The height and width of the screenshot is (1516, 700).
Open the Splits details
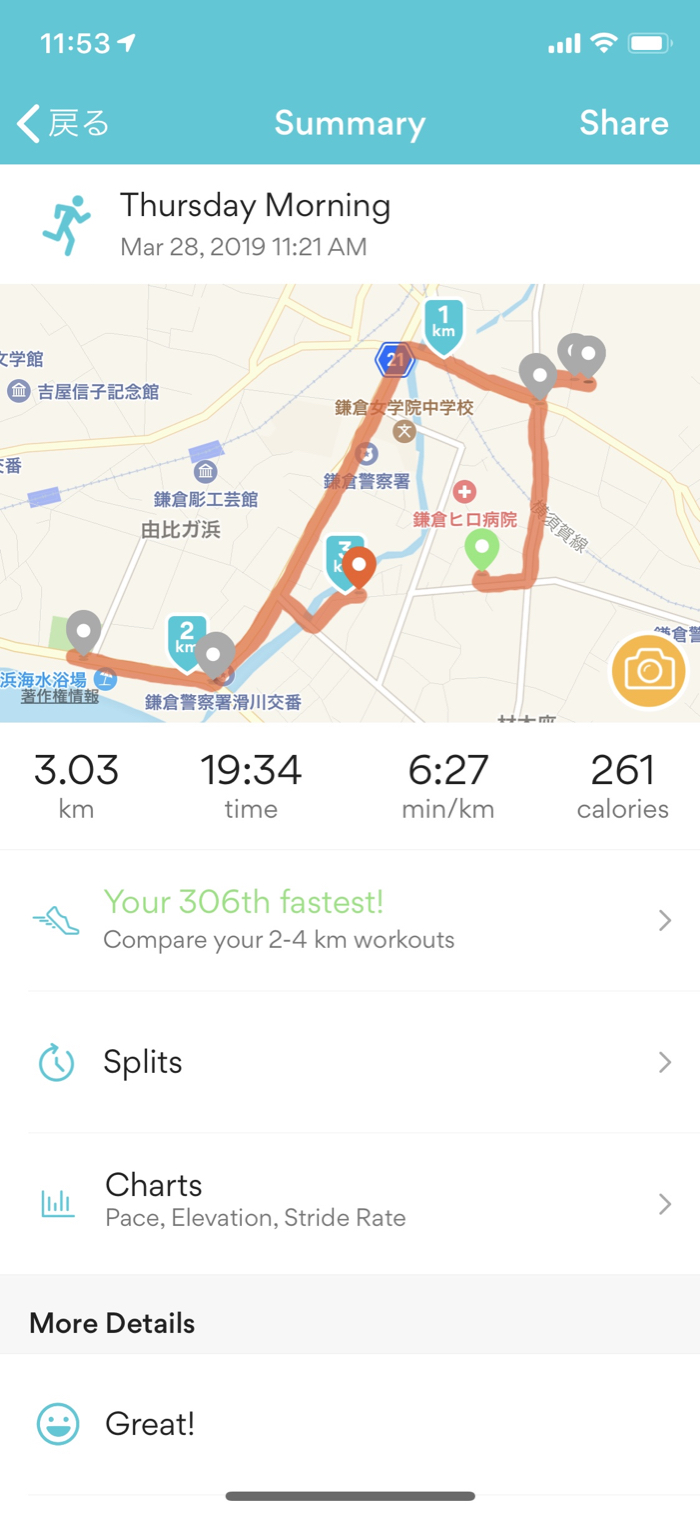coord(350,1062)
